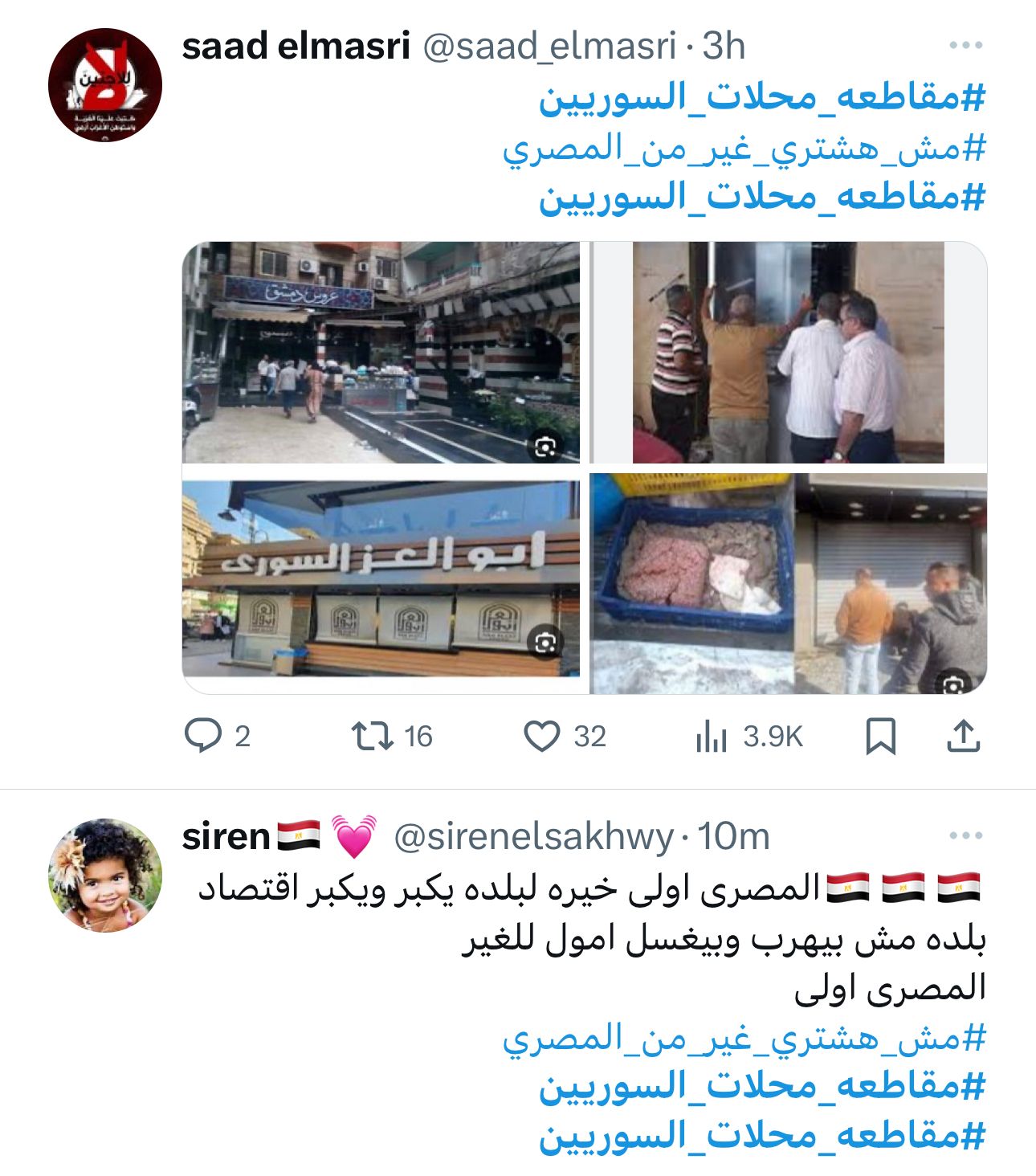The height and width of the screenshot is (1176, 1036).
Task: Bookmark saad elmasri's post
Action: pyautogui.click(x=880, y=735)
